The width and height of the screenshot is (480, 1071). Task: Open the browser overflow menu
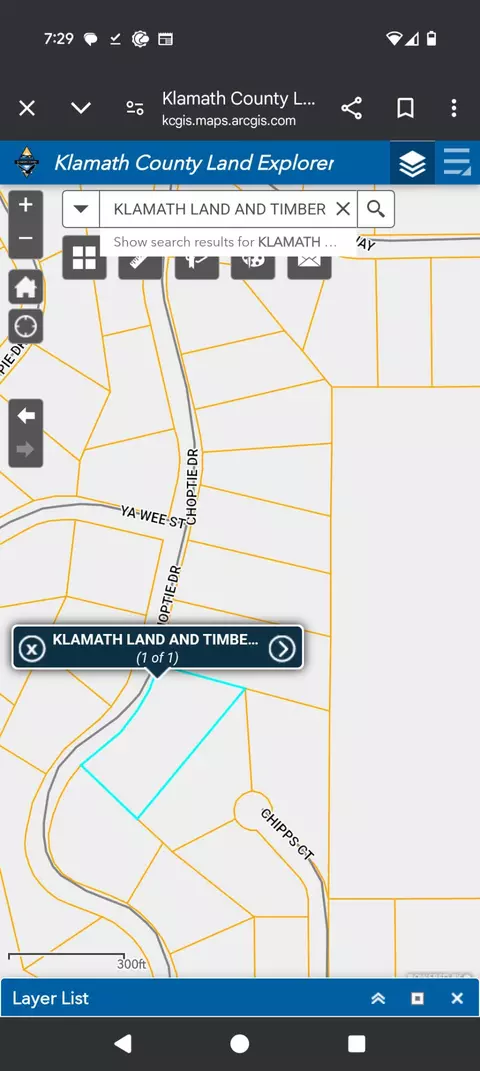(x=454, y=108)
